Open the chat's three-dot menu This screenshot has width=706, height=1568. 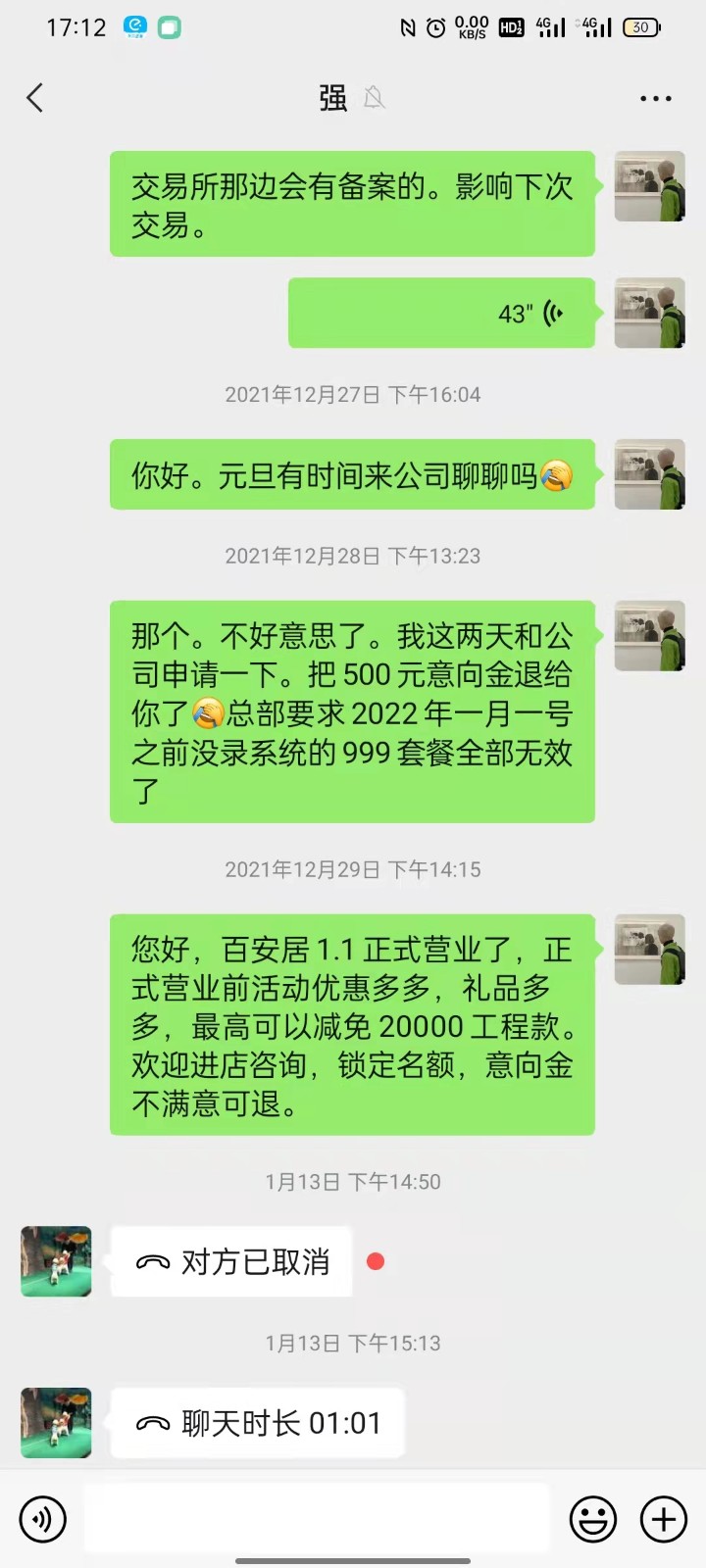tap(655, 98)
